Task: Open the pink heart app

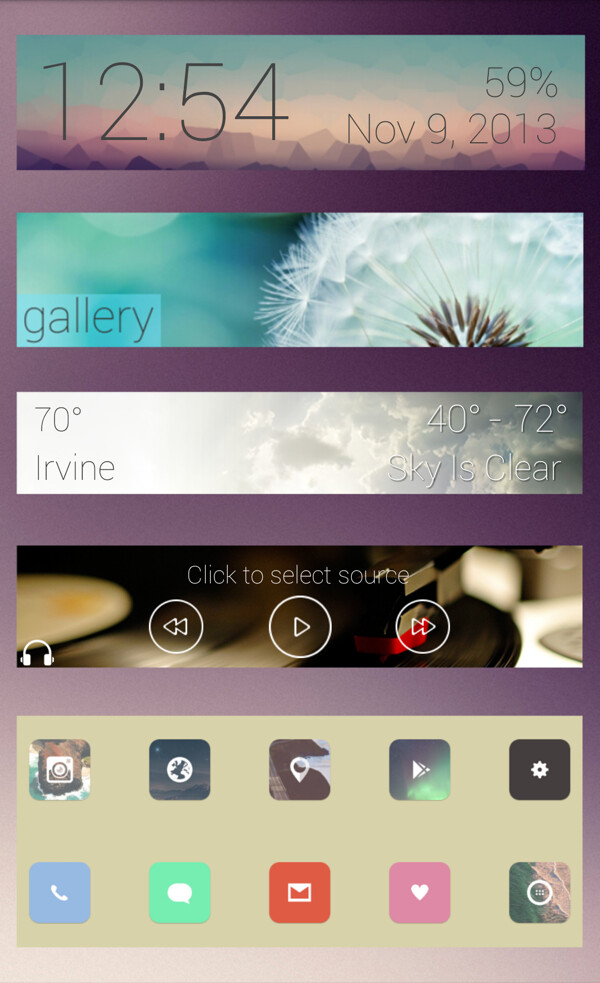Action: tap(420, 892)
